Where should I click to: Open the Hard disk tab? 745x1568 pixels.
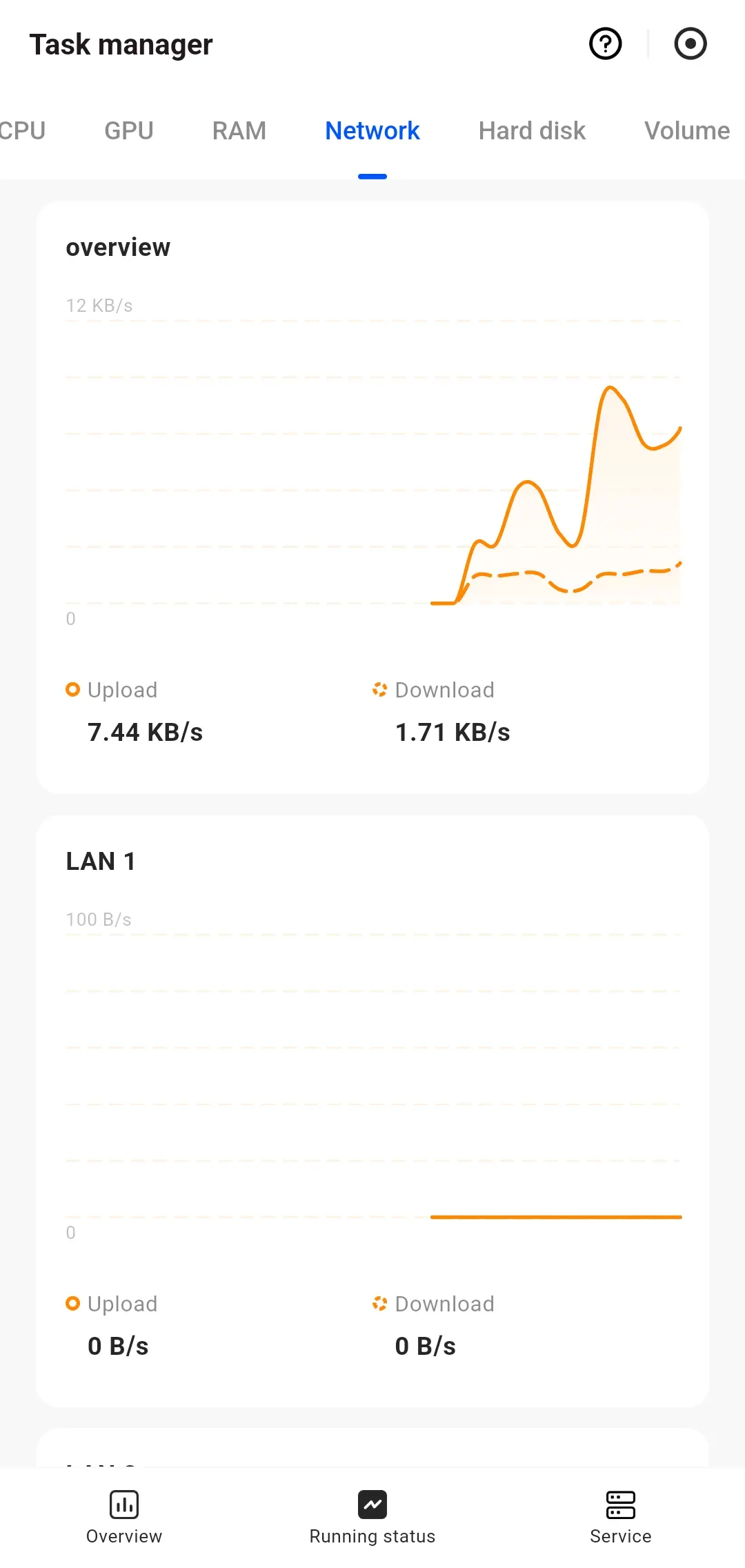[x=532, y=131]
